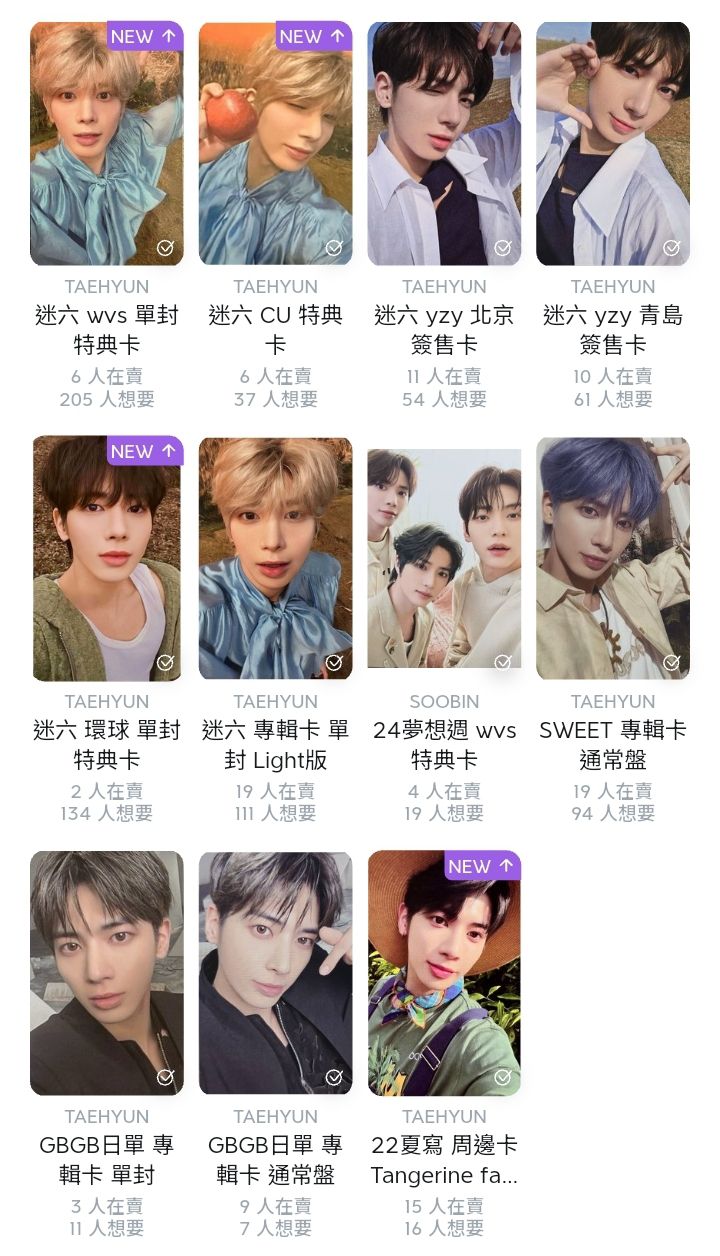
Task: Open the TAEHYUN label under the first card
Action: click(x=107, y=284)
